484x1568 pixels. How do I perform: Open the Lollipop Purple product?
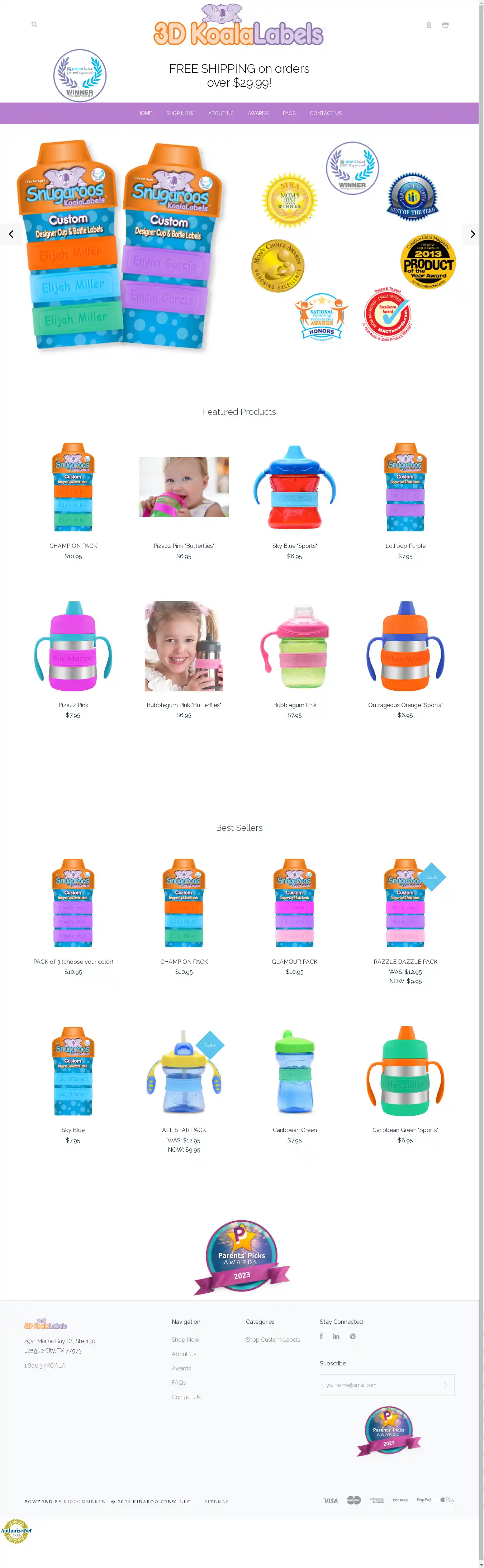405,546
